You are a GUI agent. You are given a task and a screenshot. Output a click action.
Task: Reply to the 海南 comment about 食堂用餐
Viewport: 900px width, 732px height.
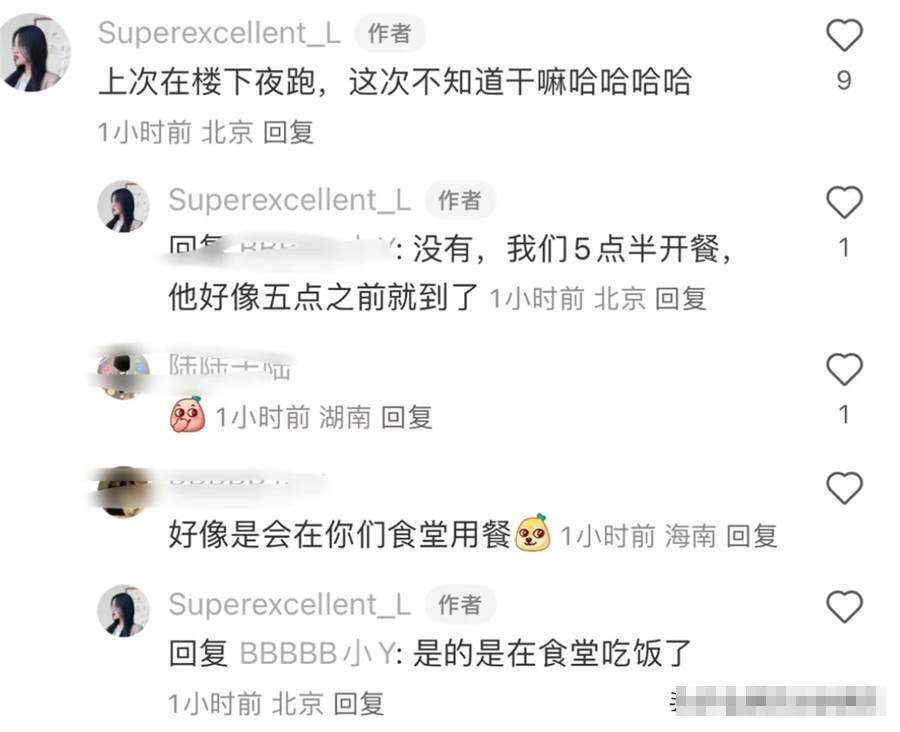coord(752,536)
